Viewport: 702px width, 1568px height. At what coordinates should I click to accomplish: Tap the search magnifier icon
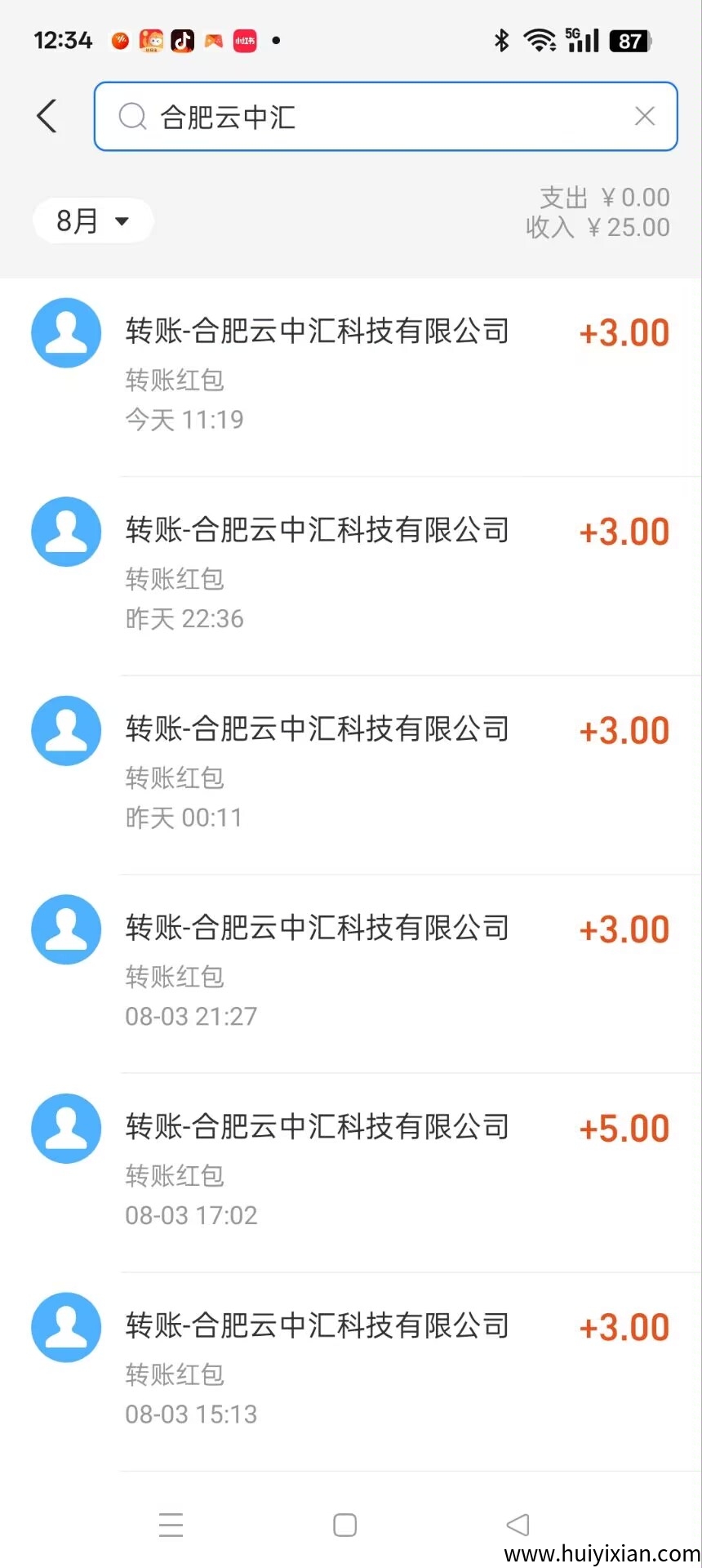tap(131, 117)
